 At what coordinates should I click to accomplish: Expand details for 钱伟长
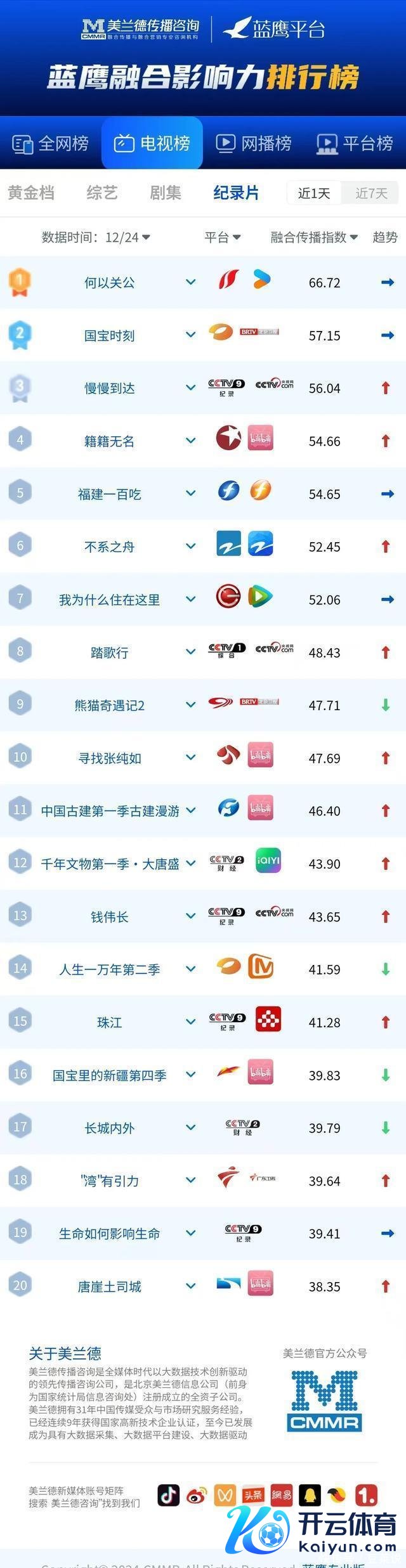[190, 916]
